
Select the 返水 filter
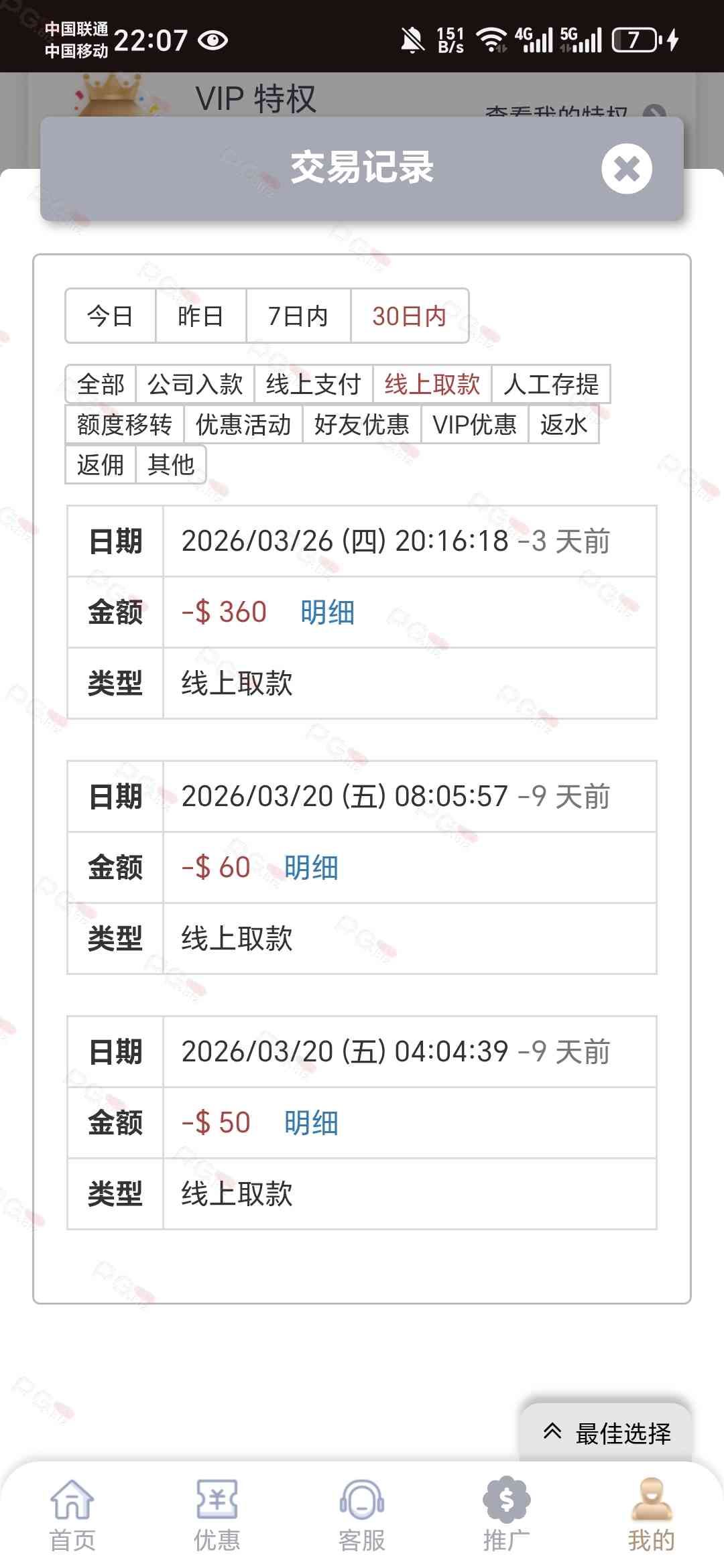[x=563, y=425]
